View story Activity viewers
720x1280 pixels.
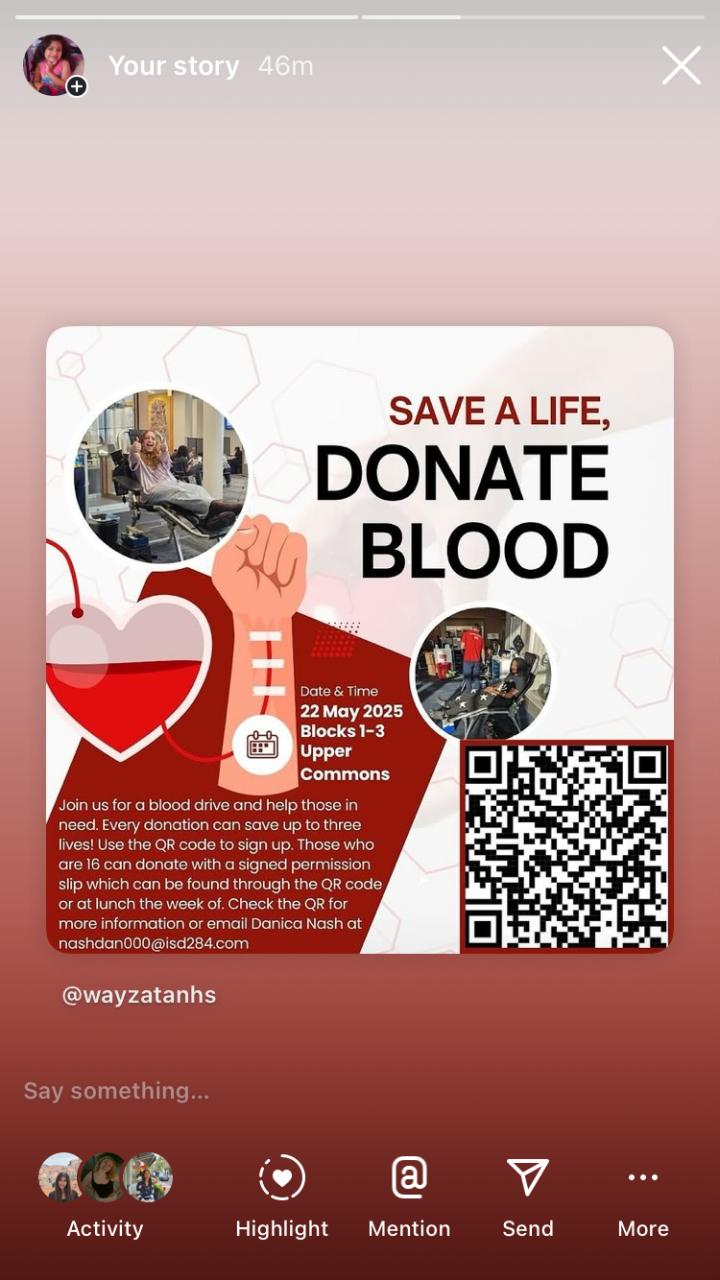point(105,1195)
